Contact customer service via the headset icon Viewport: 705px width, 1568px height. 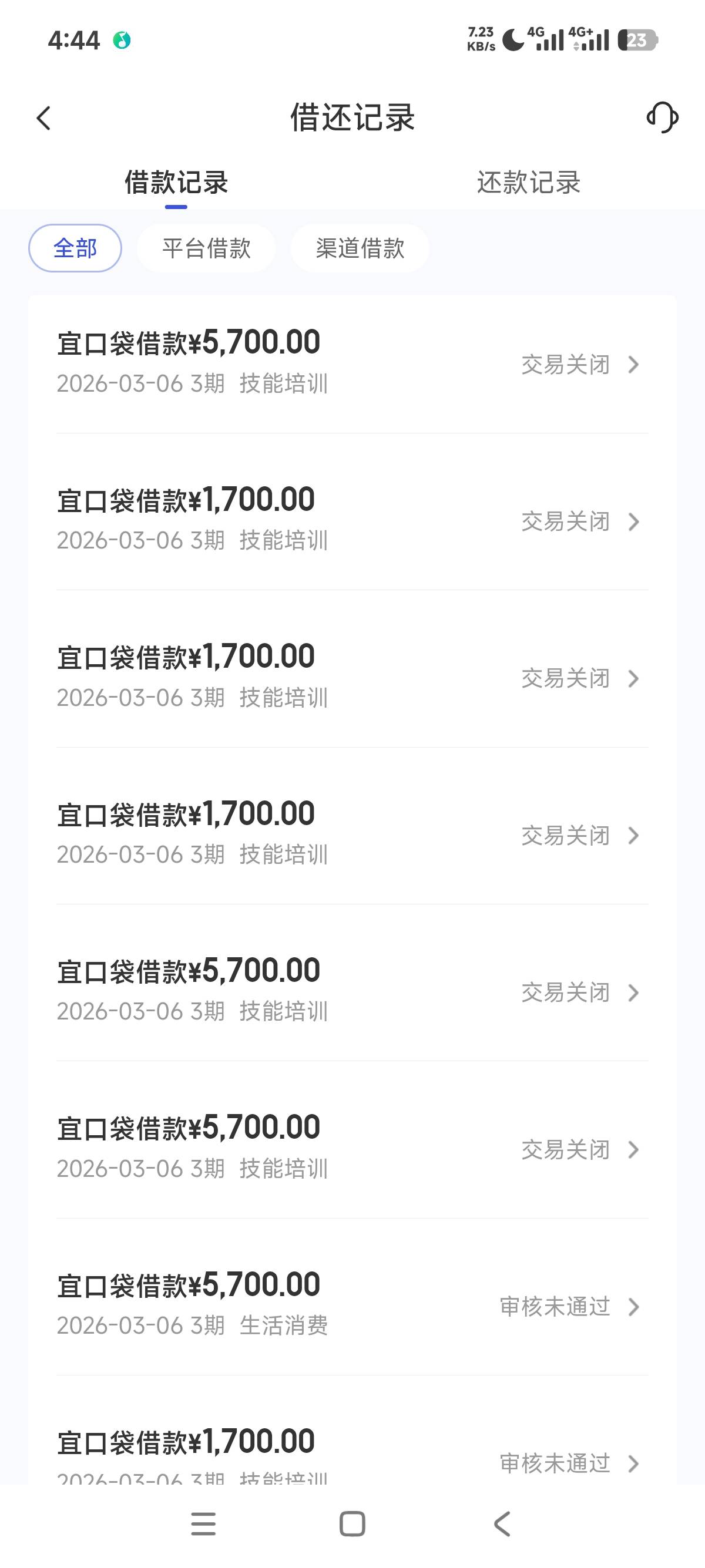coord(662,117)
